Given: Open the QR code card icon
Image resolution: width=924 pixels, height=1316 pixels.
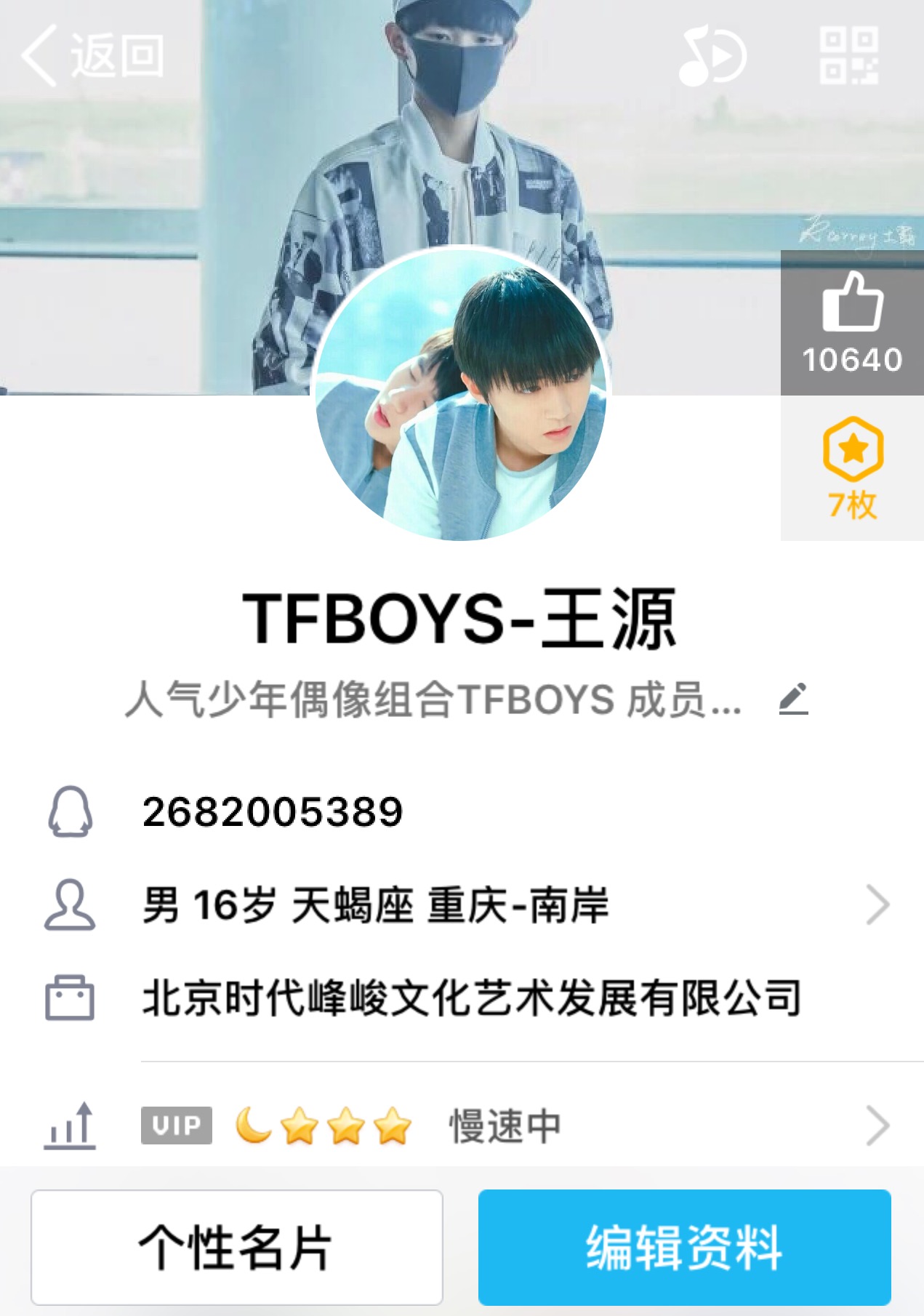Looking at the screenshot, I should coord(848,56).
